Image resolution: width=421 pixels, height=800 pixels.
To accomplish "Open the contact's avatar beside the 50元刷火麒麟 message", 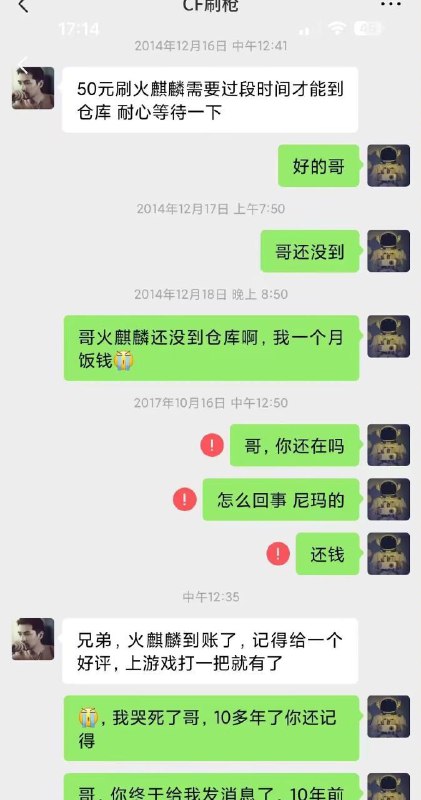I will 33,88.
